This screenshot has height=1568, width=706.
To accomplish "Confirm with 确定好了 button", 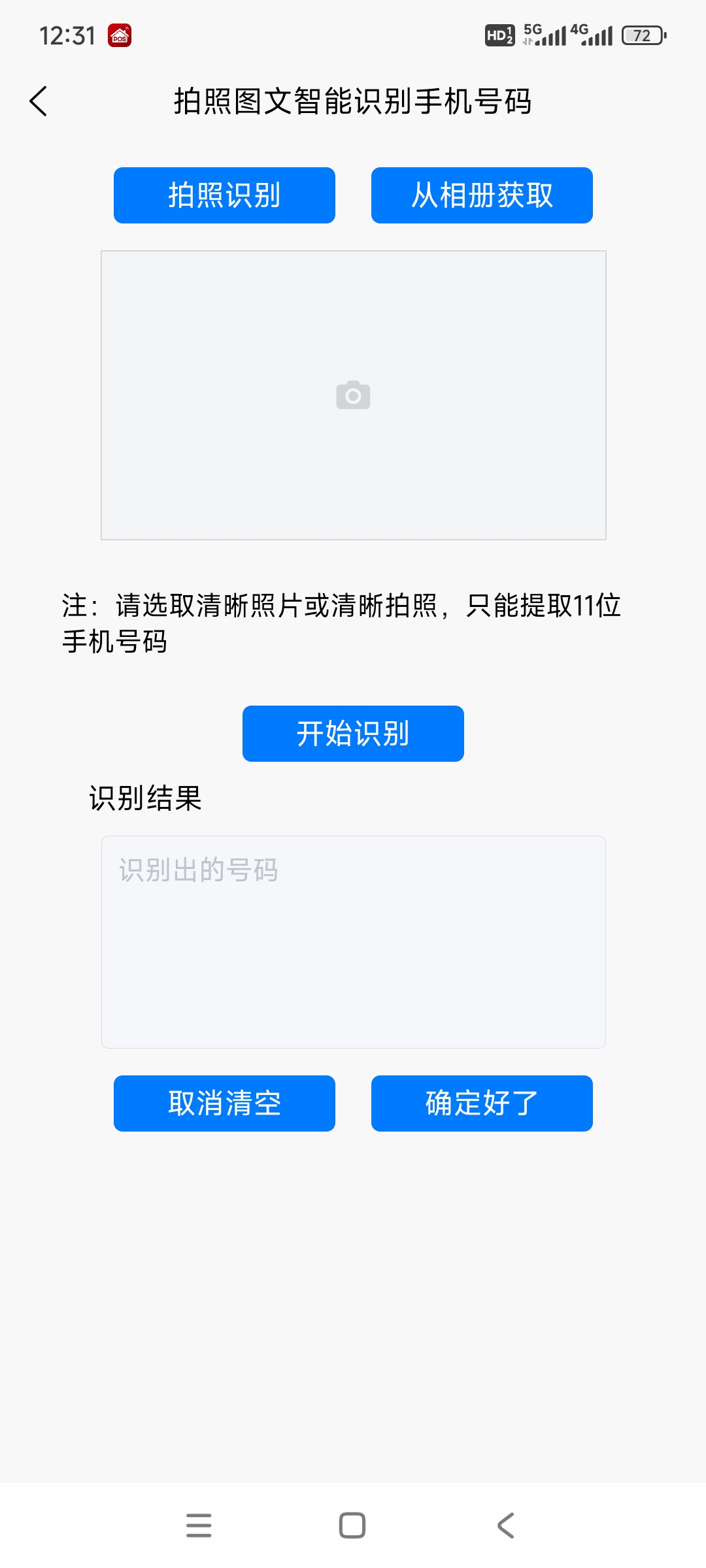I will pos(482,1103).
